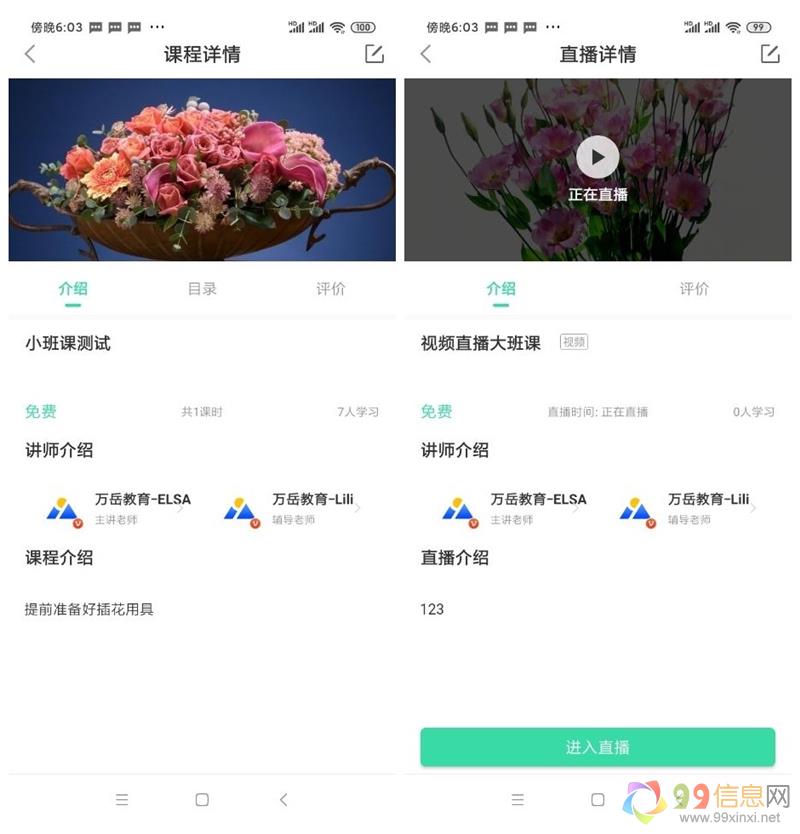
Task: Open the 评价 tab on 直播详情
Action: [x=694, y=289]
